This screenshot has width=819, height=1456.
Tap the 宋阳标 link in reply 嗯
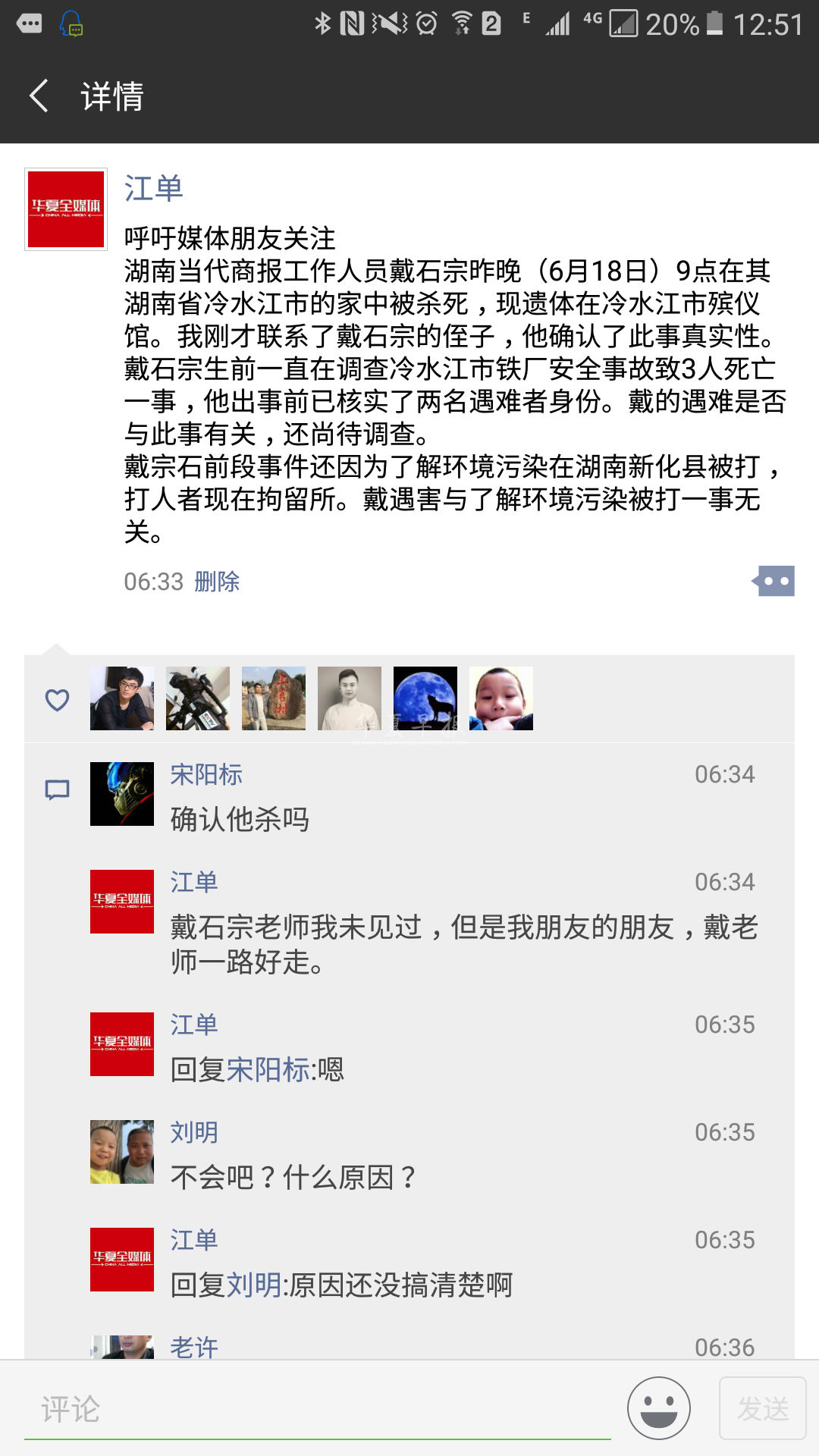[x=268, y=1070]
